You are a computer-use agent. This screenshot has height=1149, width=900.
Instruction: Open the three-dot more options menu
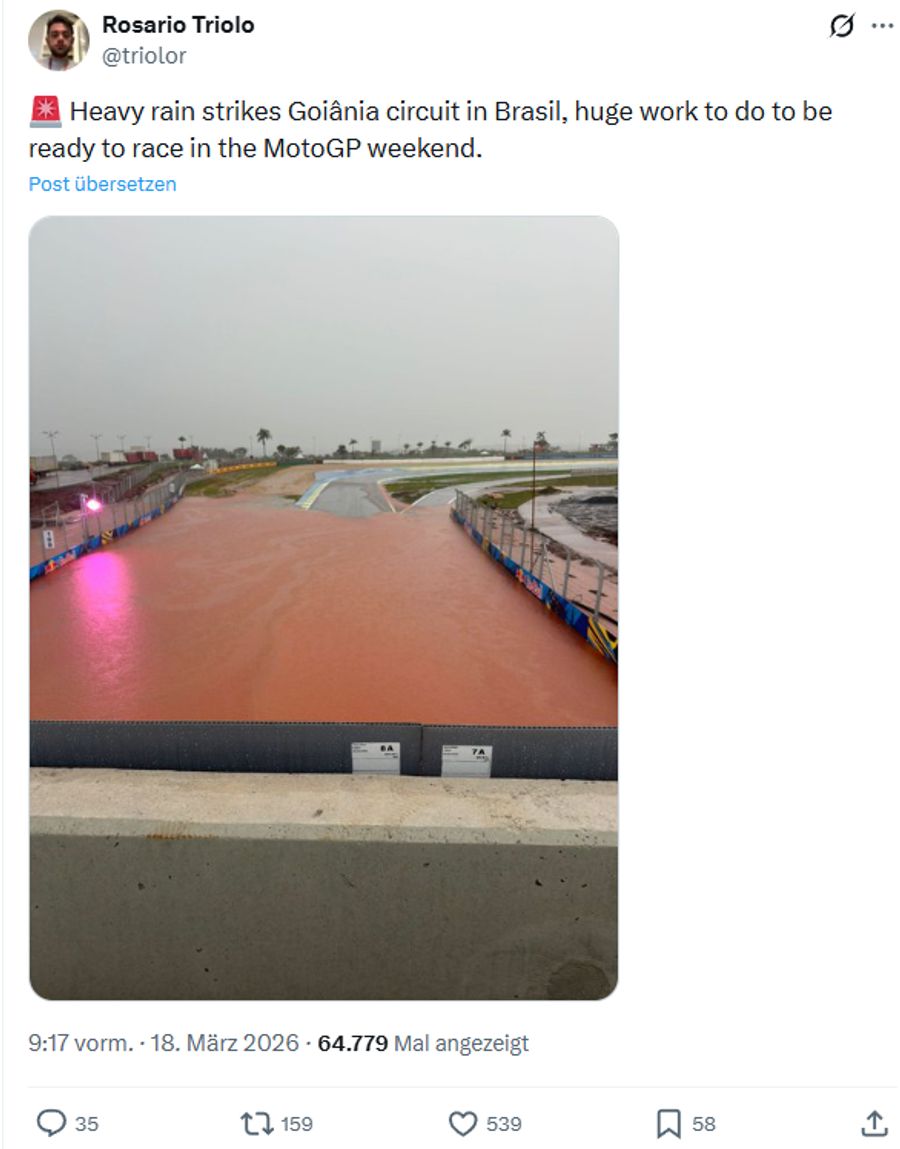880,27
